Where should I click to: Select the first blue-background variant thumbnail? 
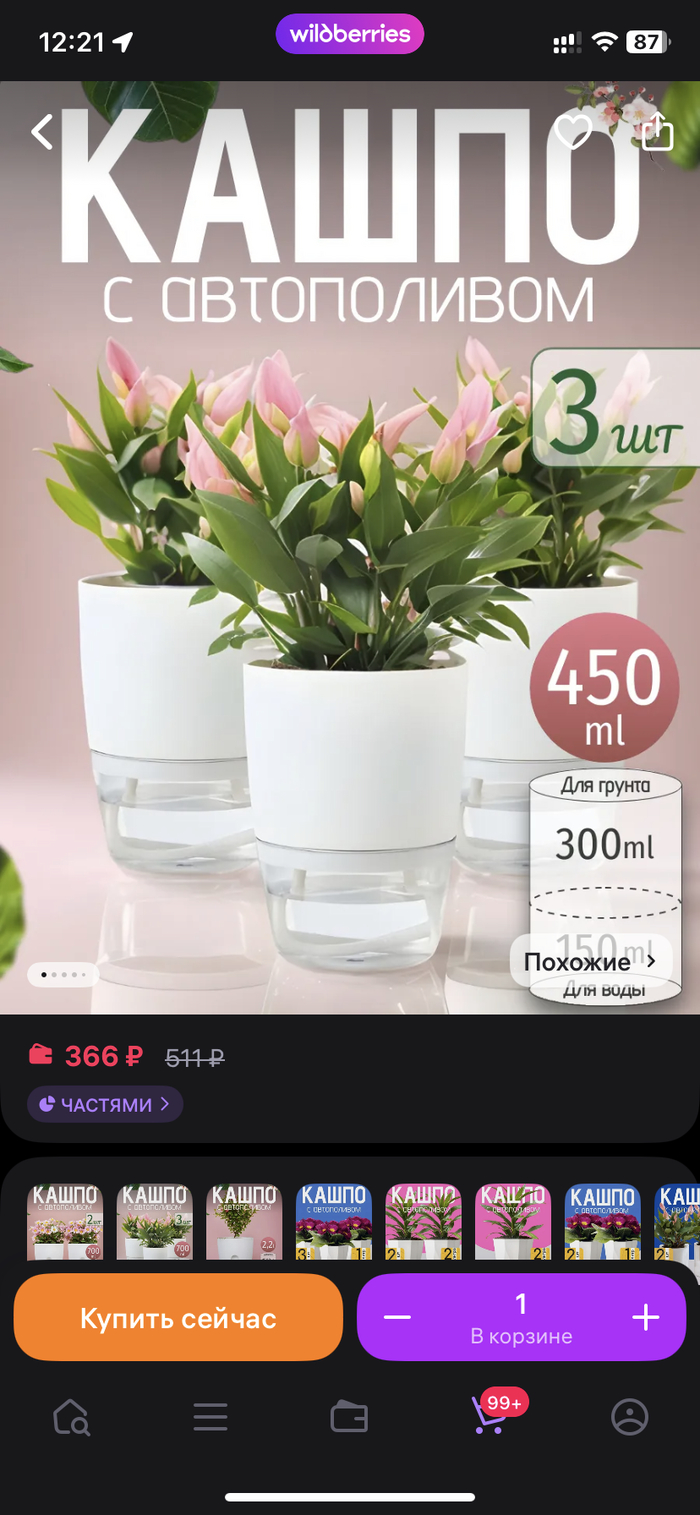334,1222
